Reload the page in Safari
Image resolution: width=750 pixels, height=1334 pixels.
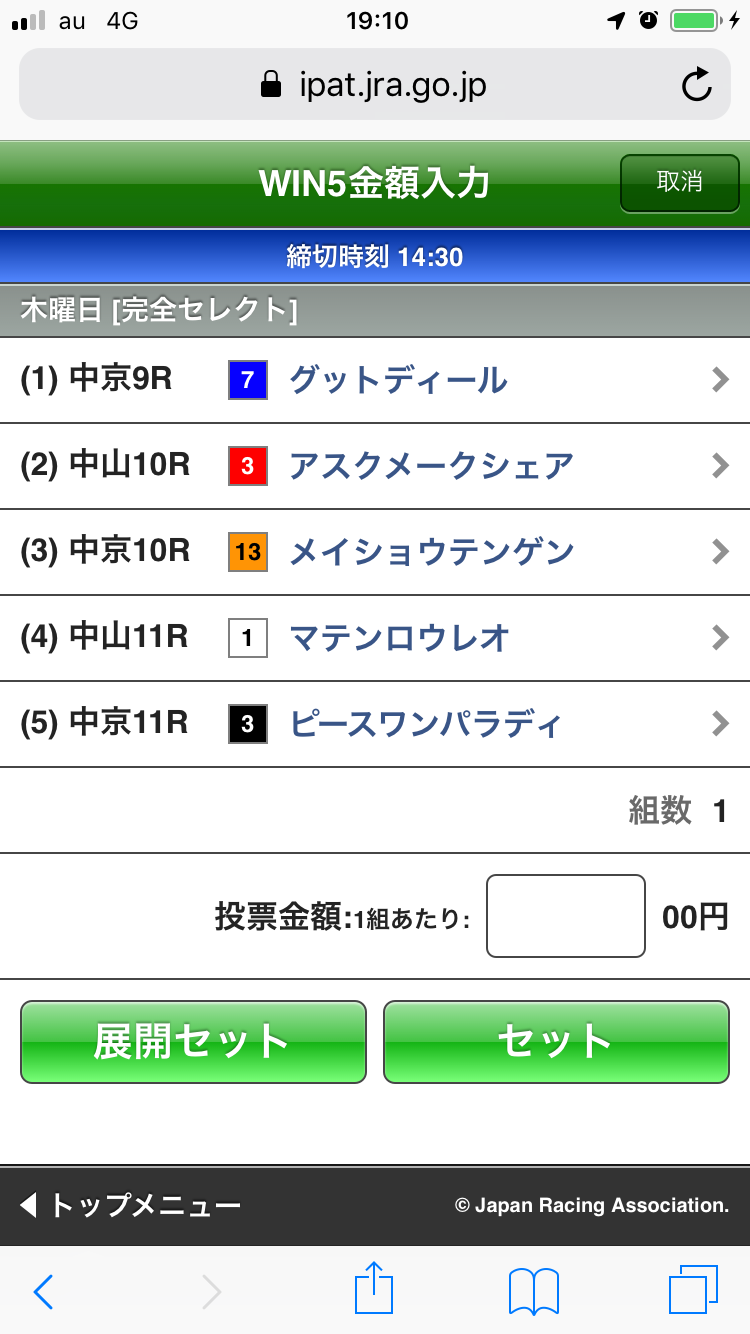coord(696,86)
